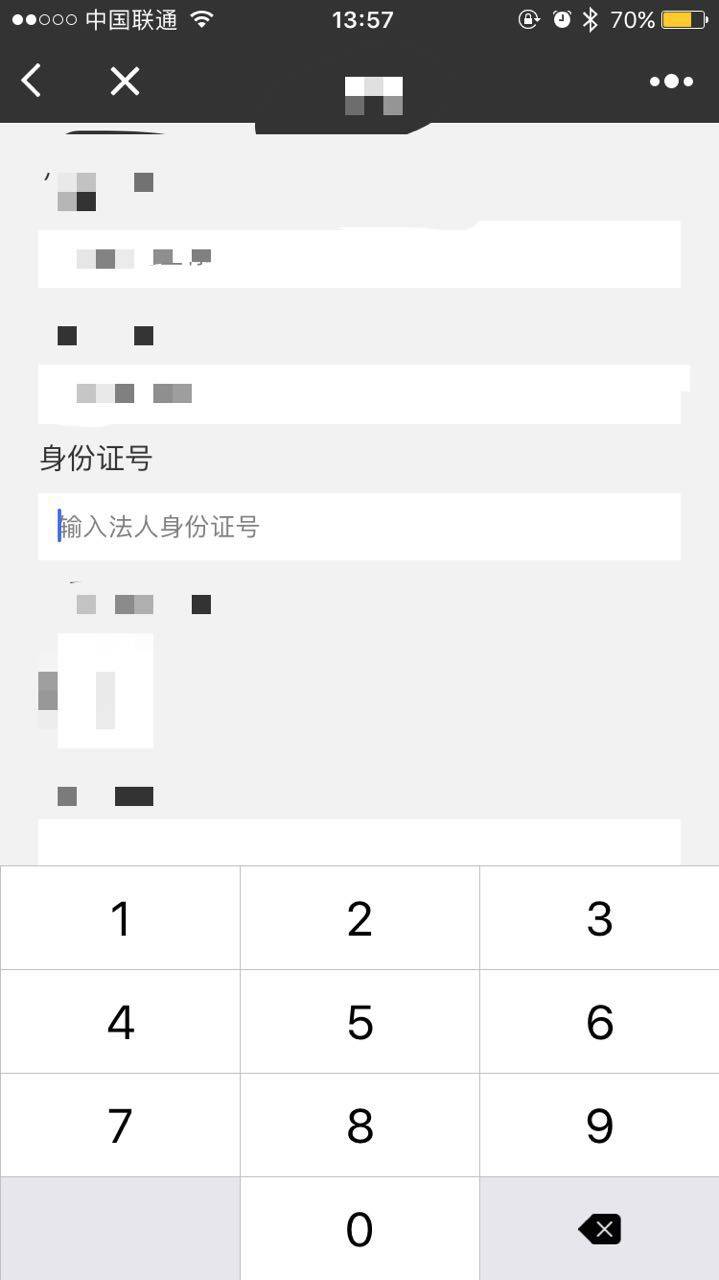719x1280 pixels.
Task: Focus the 输入法人身份证号 field
Action: pyautogui.click(x=359, y=526)
